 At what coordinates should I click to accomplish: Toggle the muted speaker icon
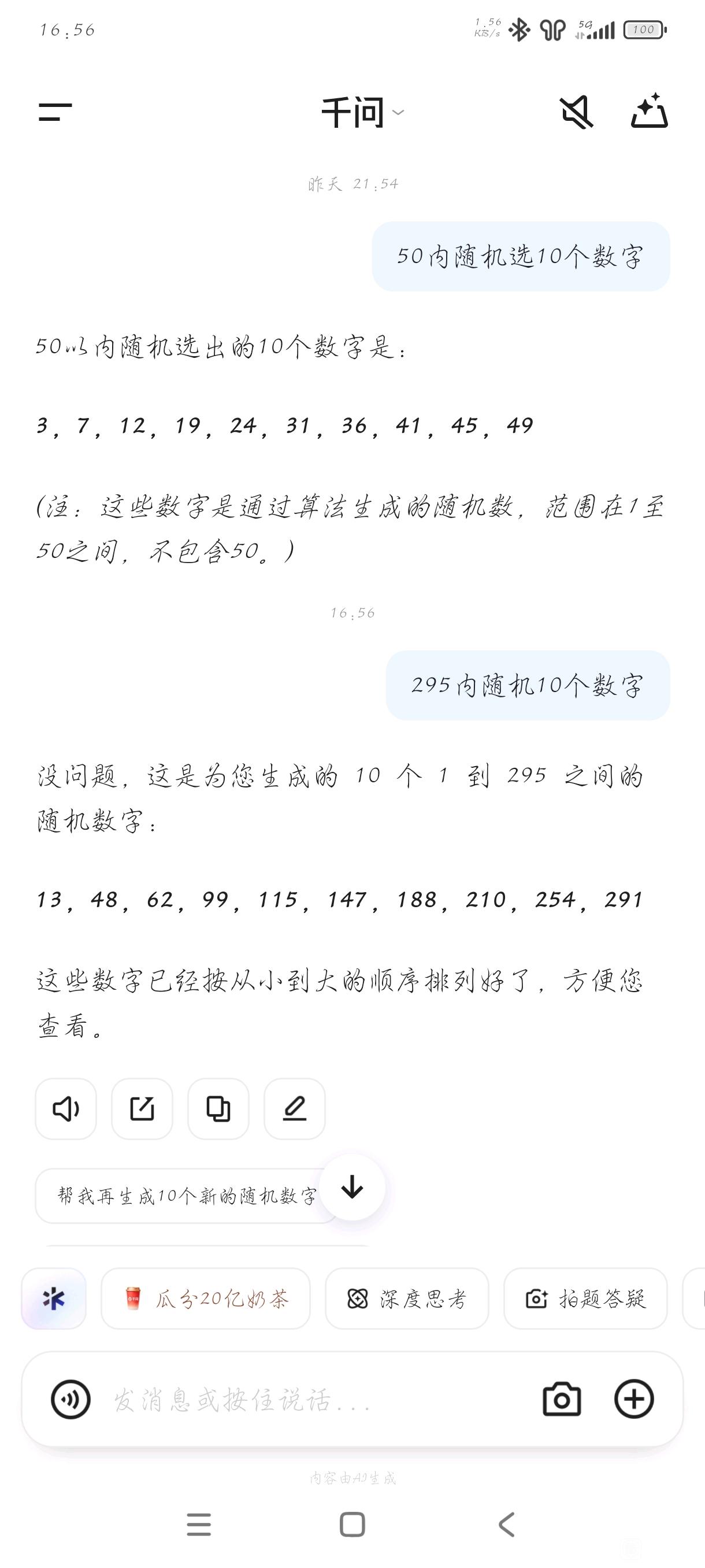(576, 112)
